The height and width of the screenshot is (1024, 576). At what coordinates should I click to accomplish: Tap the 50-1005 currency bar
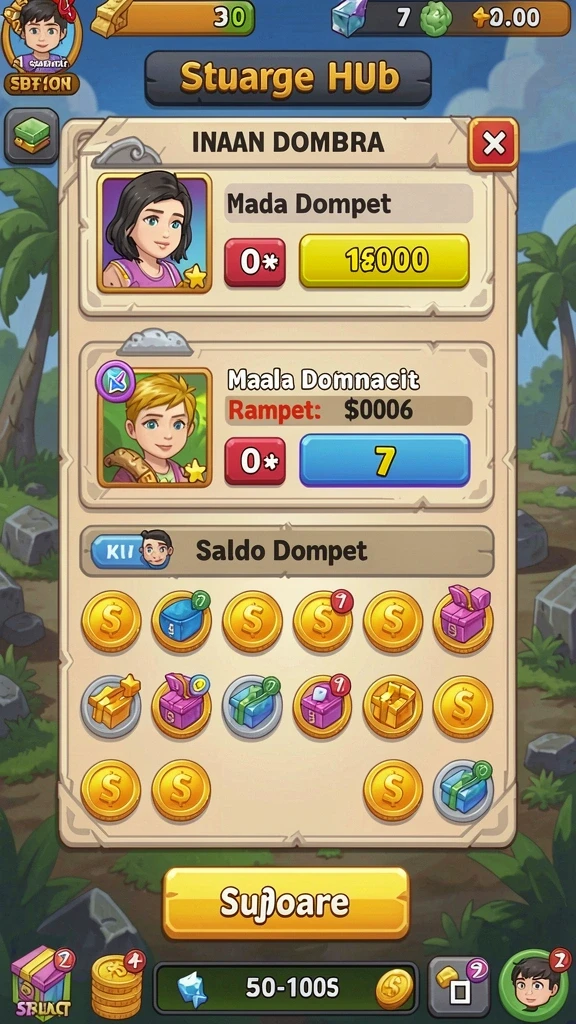coord(286,987)
